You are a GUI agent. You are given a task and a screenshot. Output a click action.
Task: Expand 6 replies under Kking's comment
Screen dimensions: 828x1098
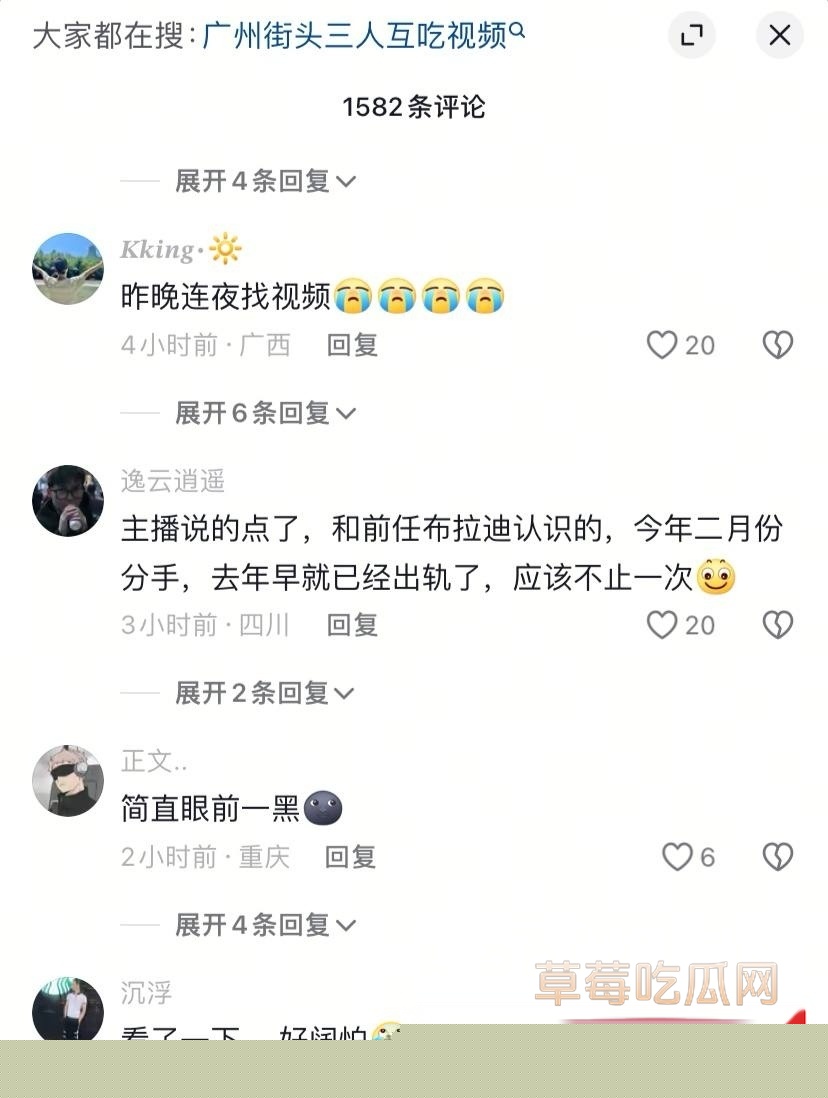tap(265, 413)
